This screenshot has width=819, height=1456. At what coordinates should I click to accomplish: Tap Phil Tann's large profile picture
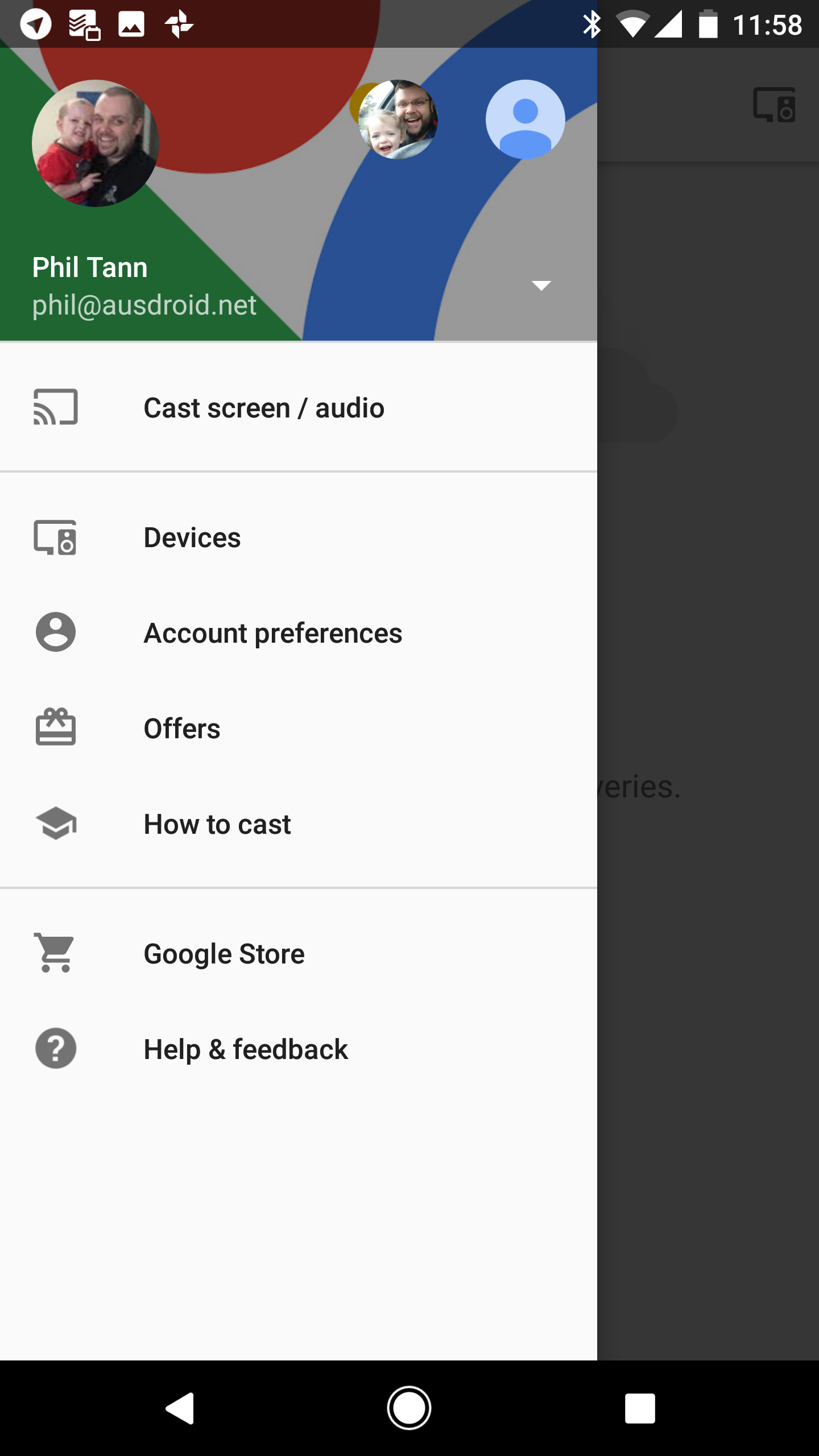pos(96,143)
